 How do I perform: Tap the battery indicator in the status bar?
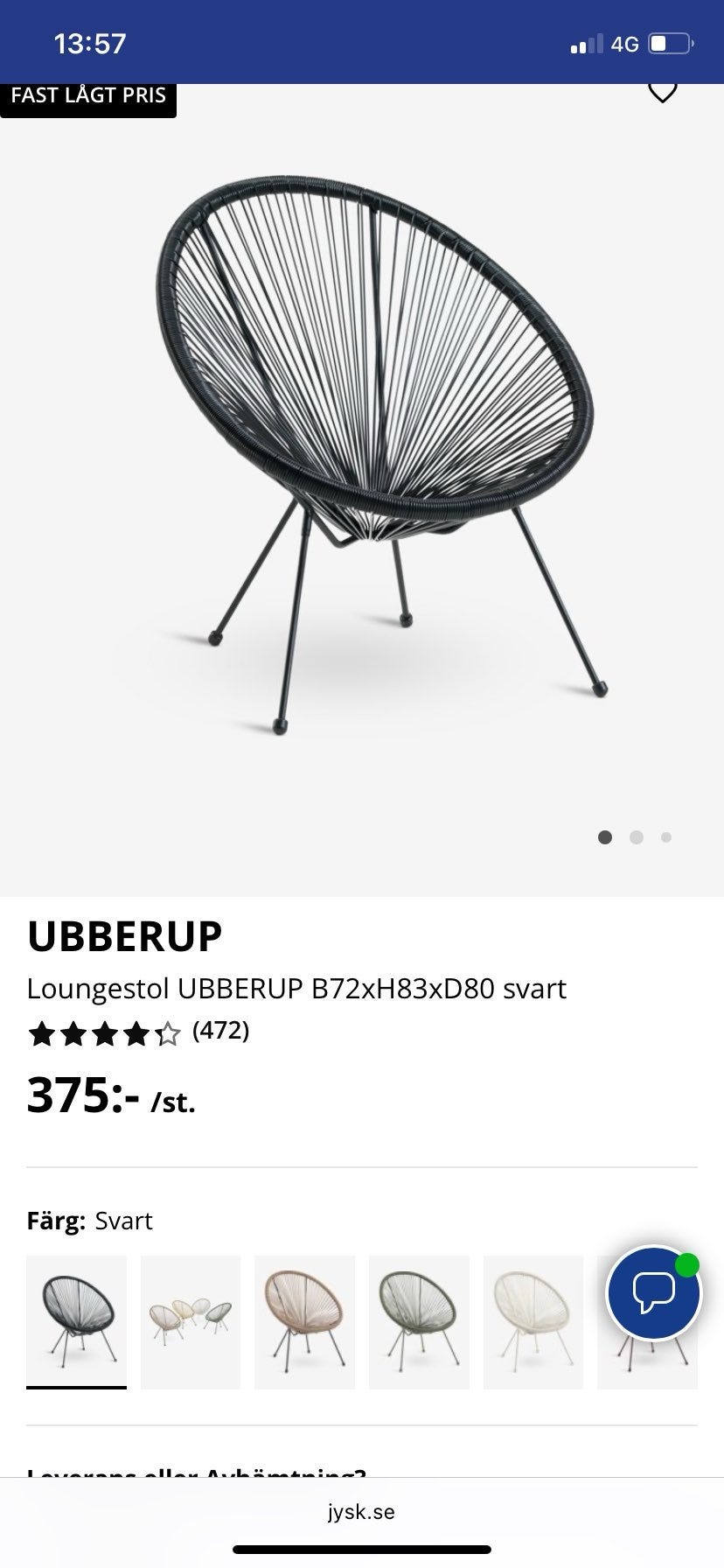point(668,42)
